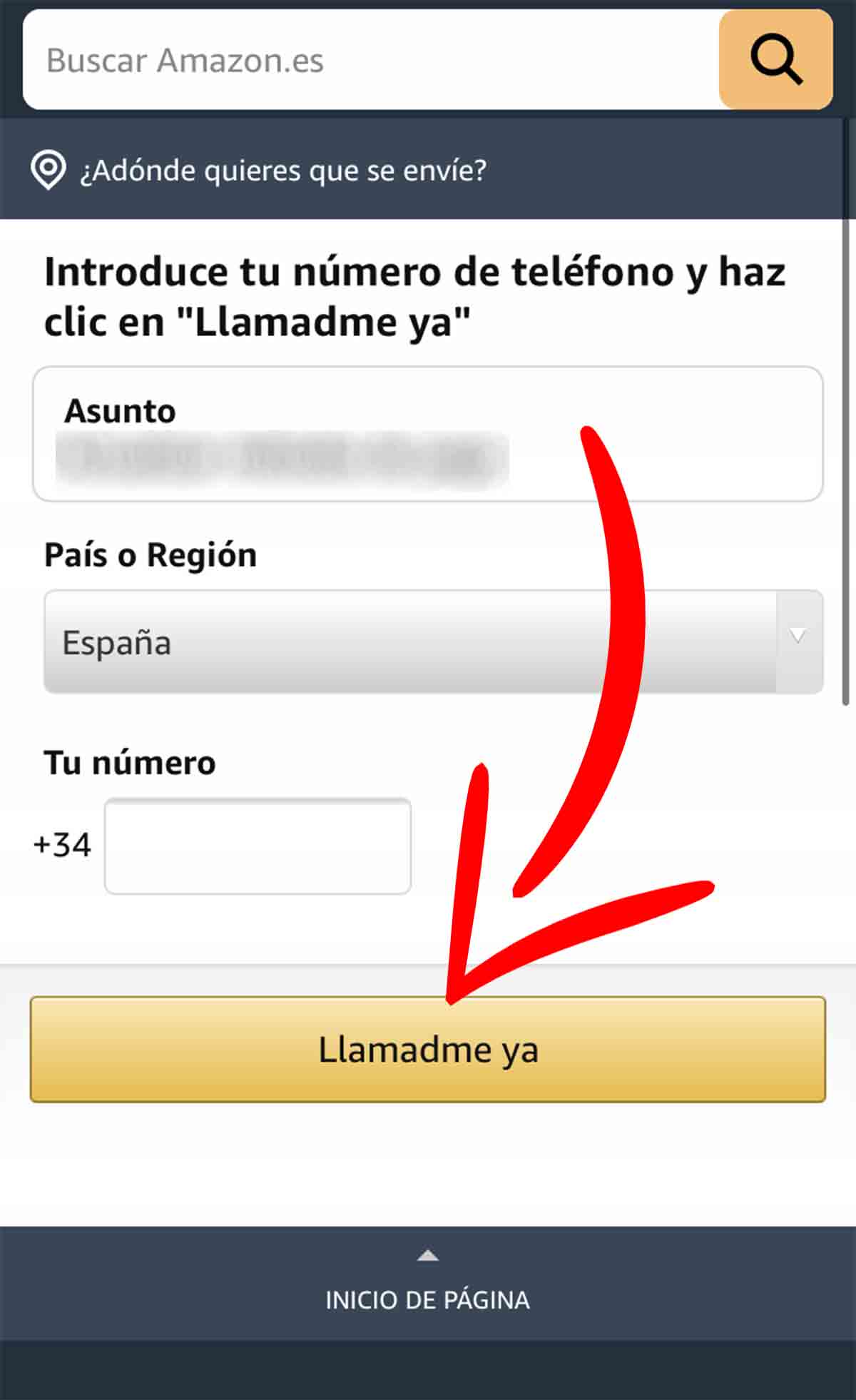Screen dimensions: 856x1400
Task: Expand the País o Región dropdown
Action: (433, 641)
